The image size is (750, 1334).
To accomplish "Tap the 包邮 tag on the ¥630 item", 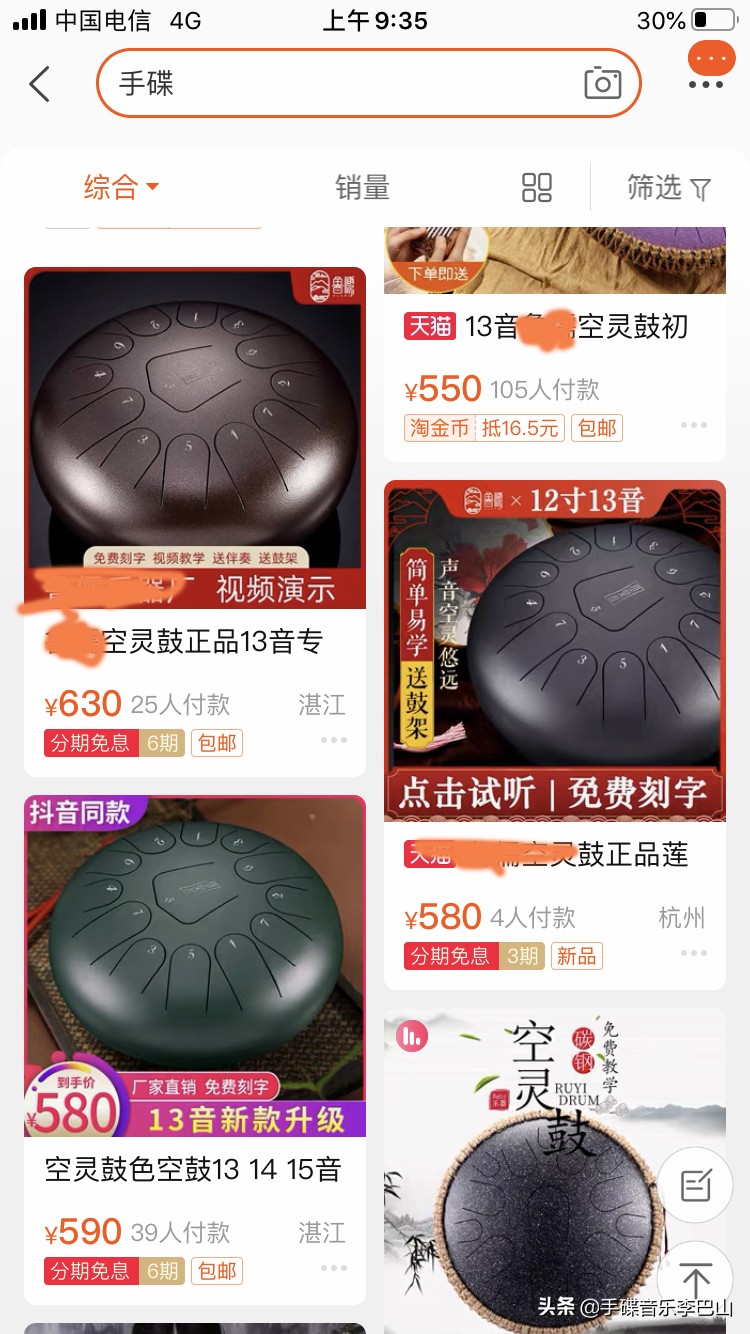I will coord(217,742).
